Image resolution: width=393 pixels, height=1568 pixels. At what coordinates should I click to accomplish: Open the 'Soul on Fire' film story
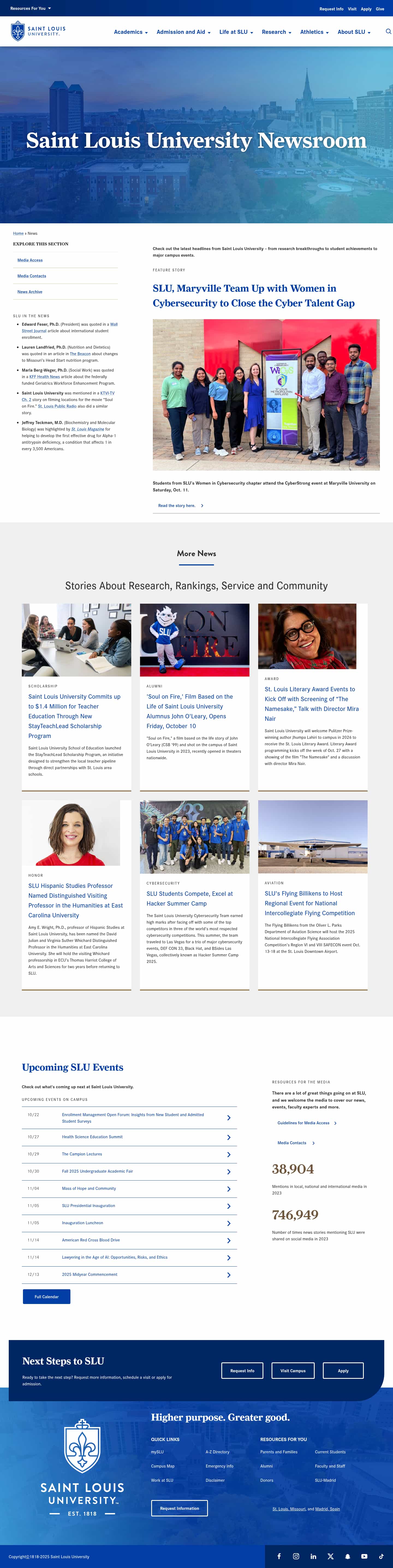pos(189,711)
